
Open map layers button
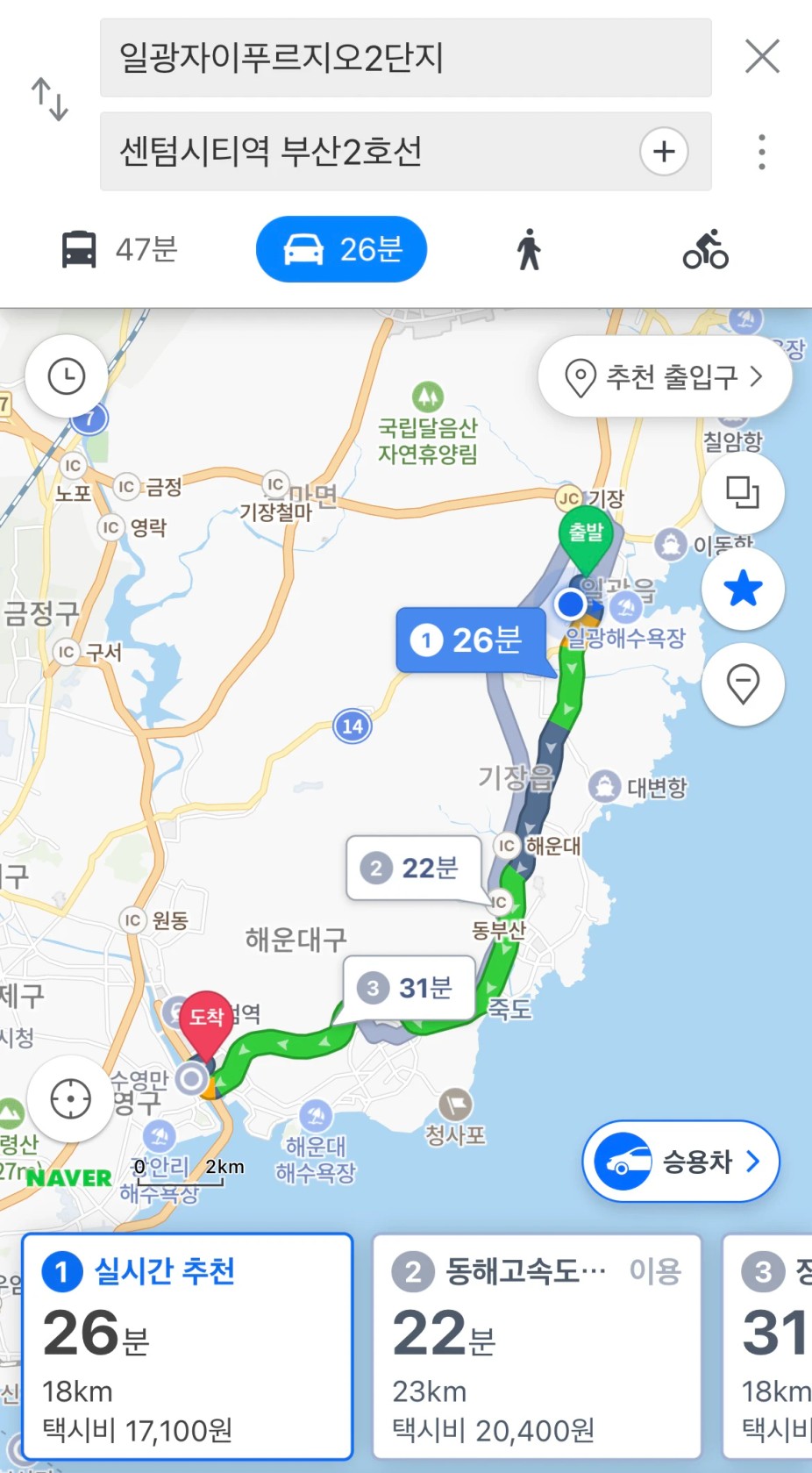[743, 492]
